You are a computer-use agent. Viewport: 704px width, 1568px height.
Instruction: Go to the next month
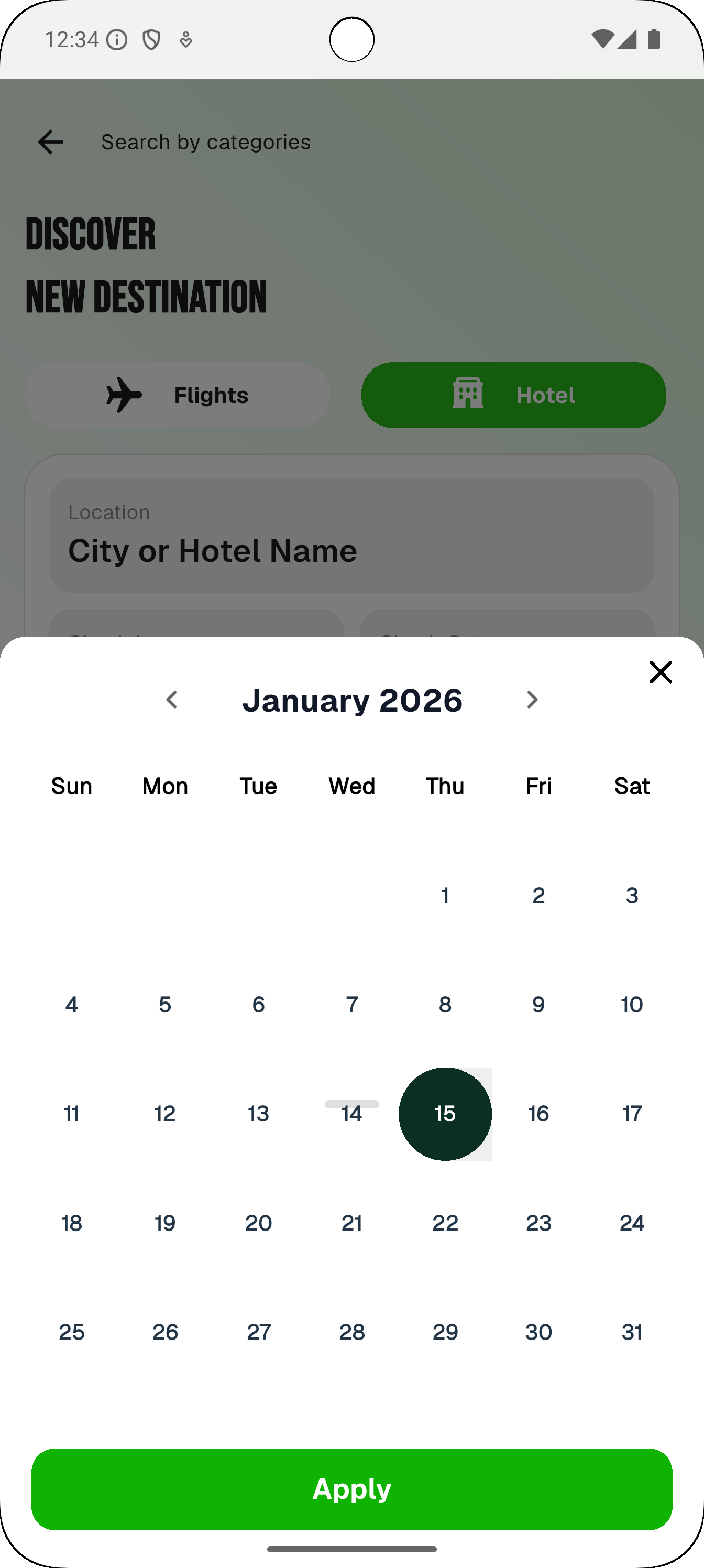[532, 700]
